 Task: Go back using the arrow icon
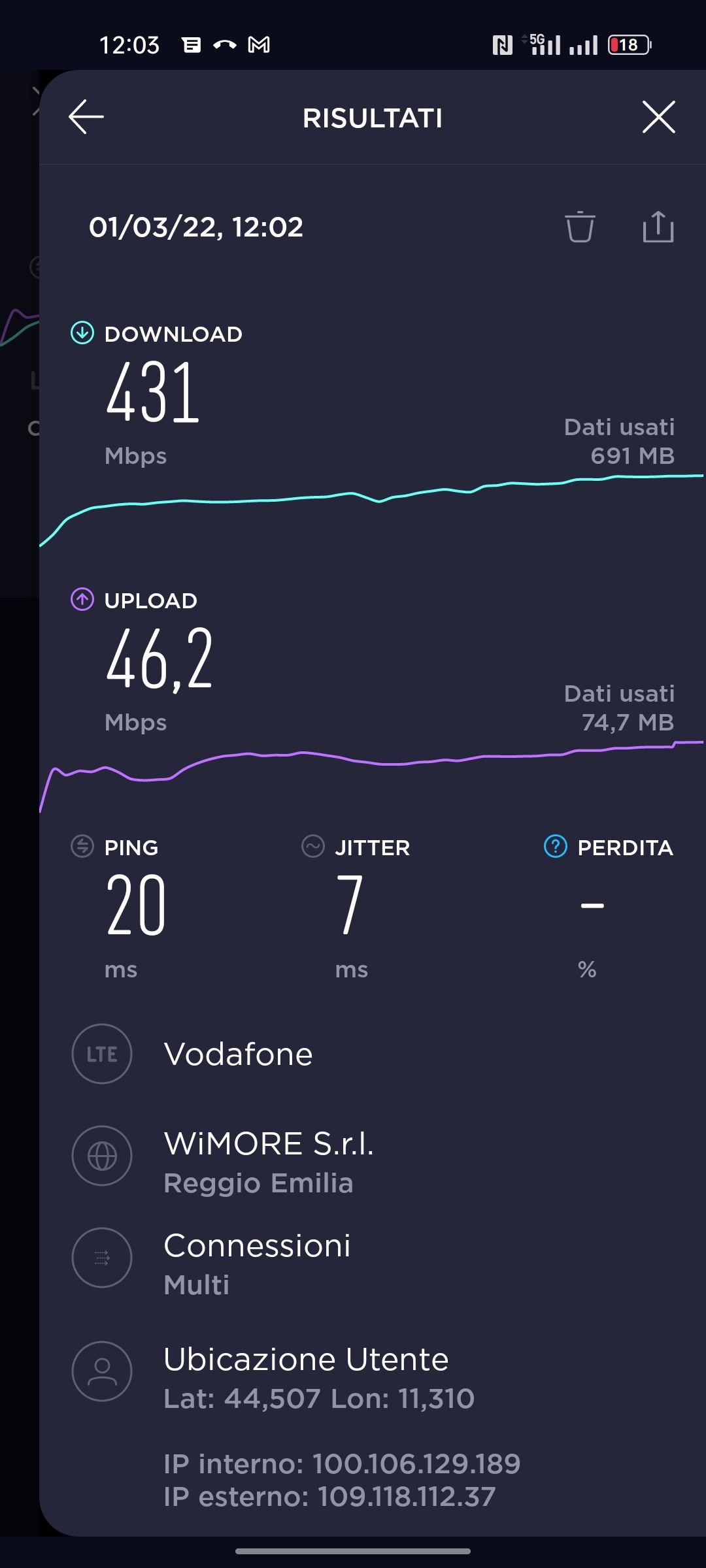point(86,117)
